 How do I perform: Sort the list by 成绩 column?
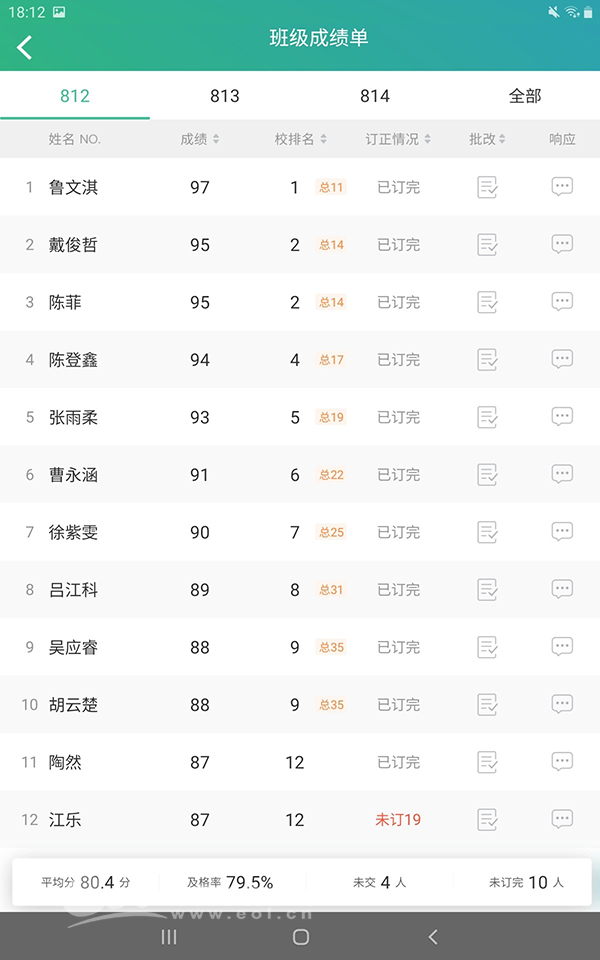click(x=200, y=139)
